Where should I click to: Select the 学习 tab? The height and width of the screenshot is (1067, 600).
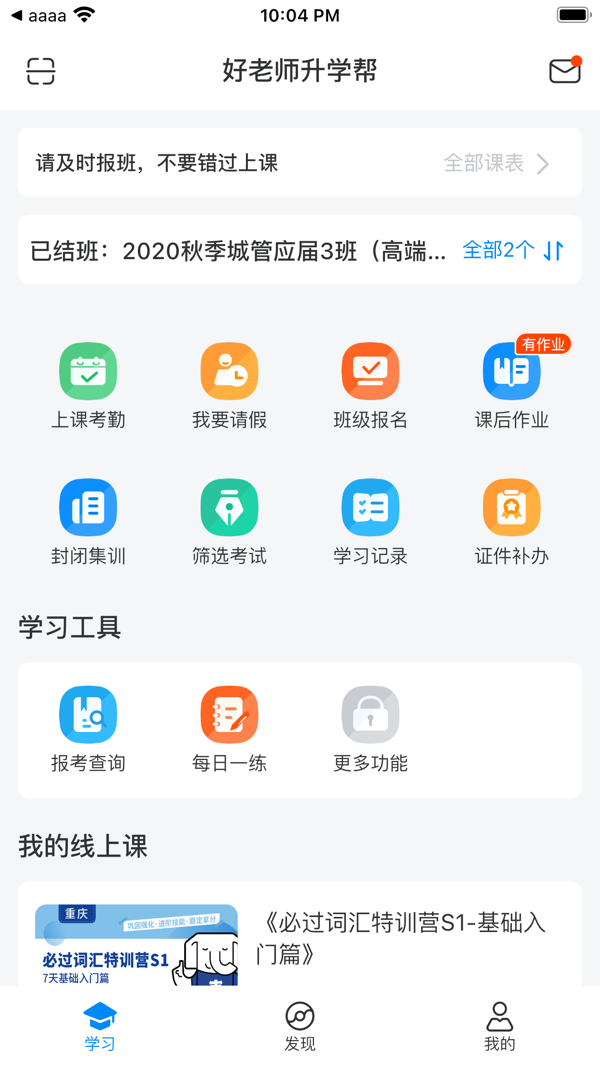[100, 1027]
